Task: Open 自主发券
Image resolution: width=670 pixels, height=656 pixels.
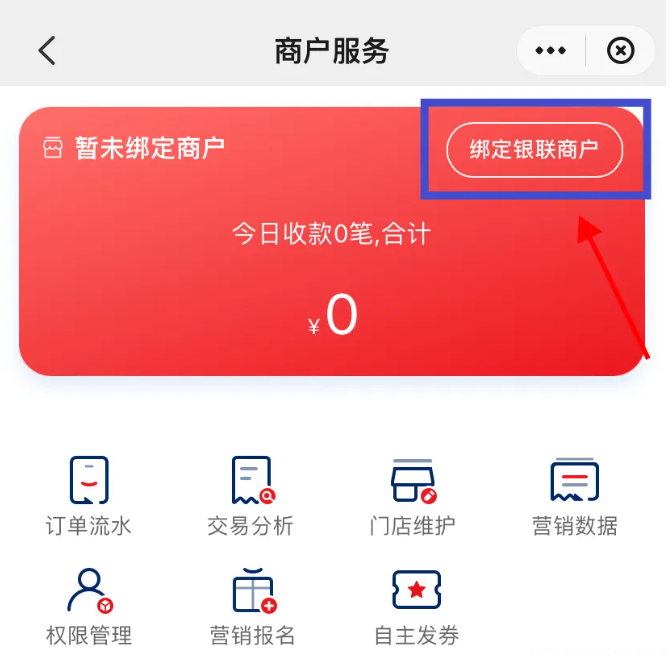Action: pyautogui.click(x=415, y=606)
